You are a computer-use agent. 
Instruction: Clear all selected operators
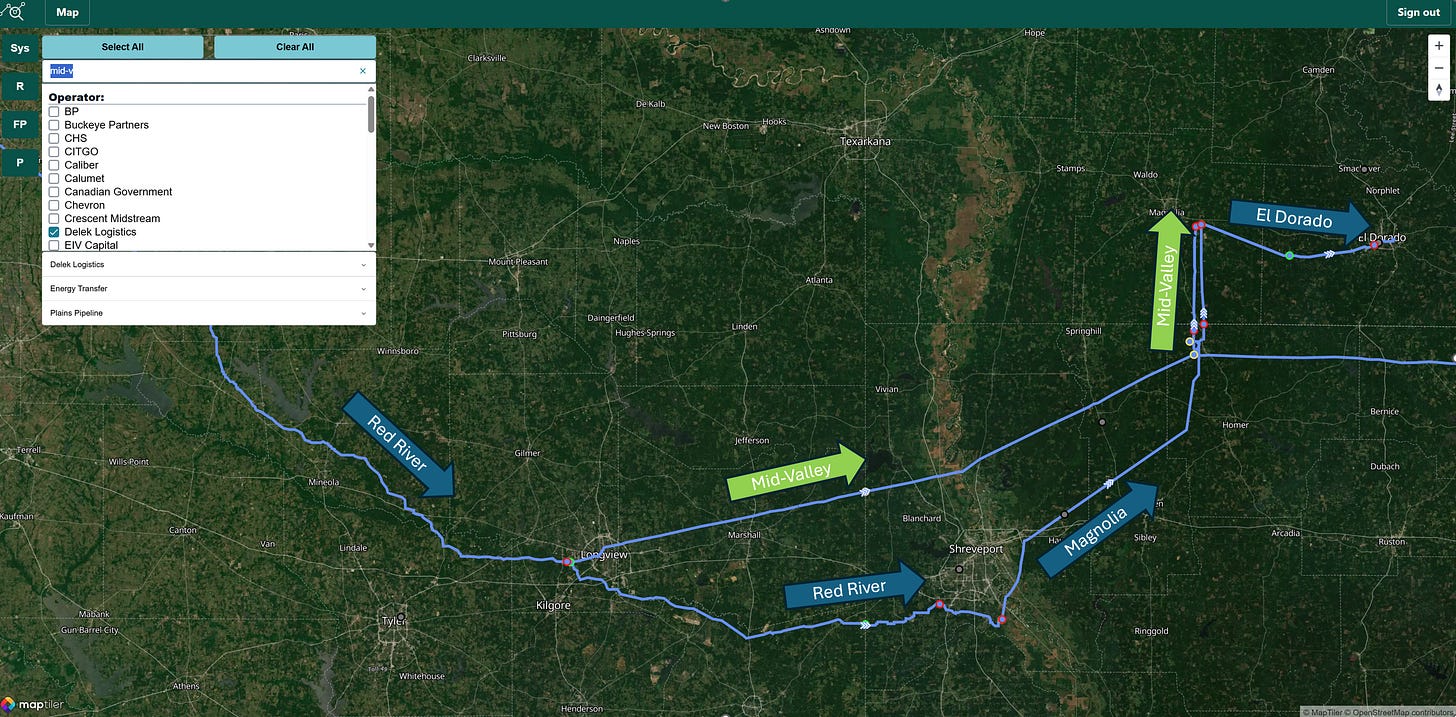(294, 47)
